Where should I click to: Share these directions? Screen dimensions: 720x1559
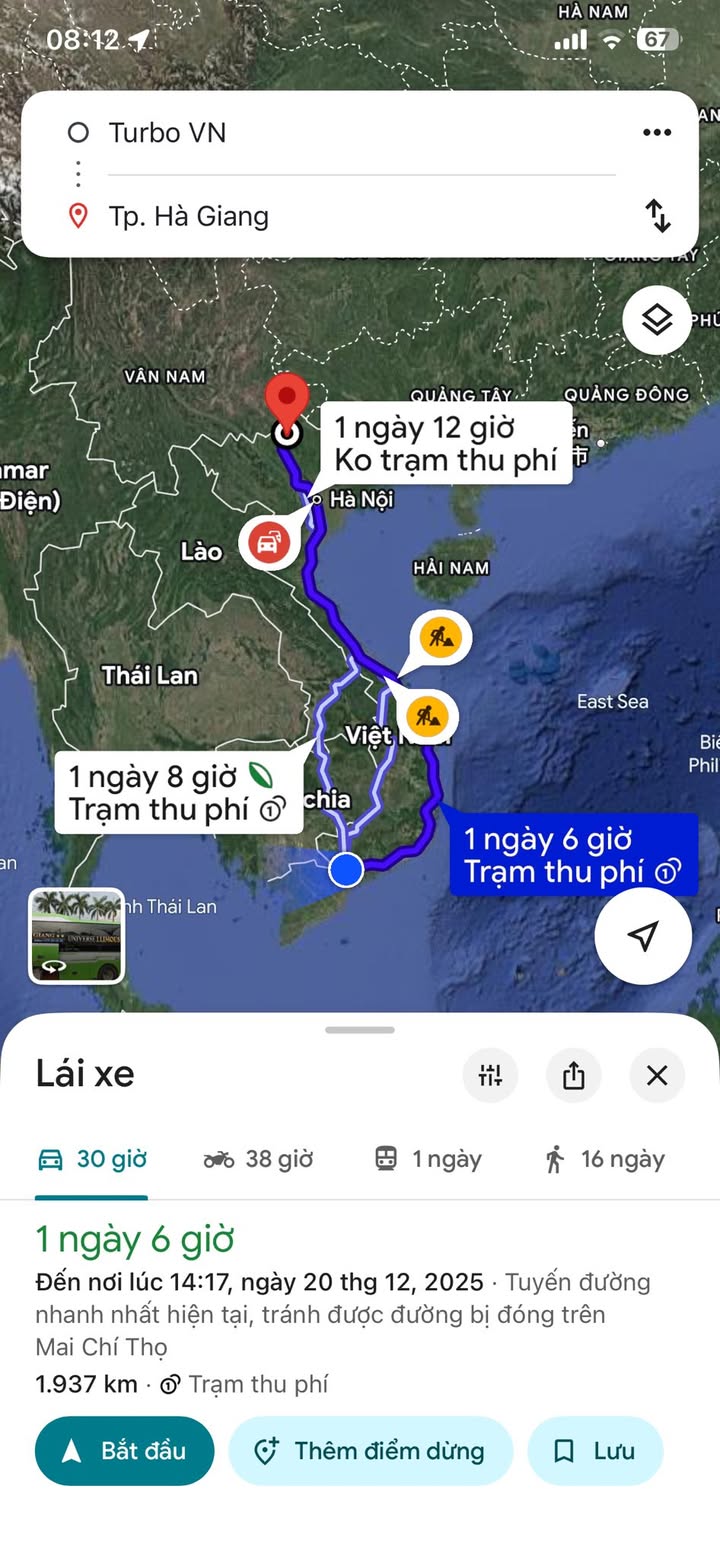tap(573, 1075)
